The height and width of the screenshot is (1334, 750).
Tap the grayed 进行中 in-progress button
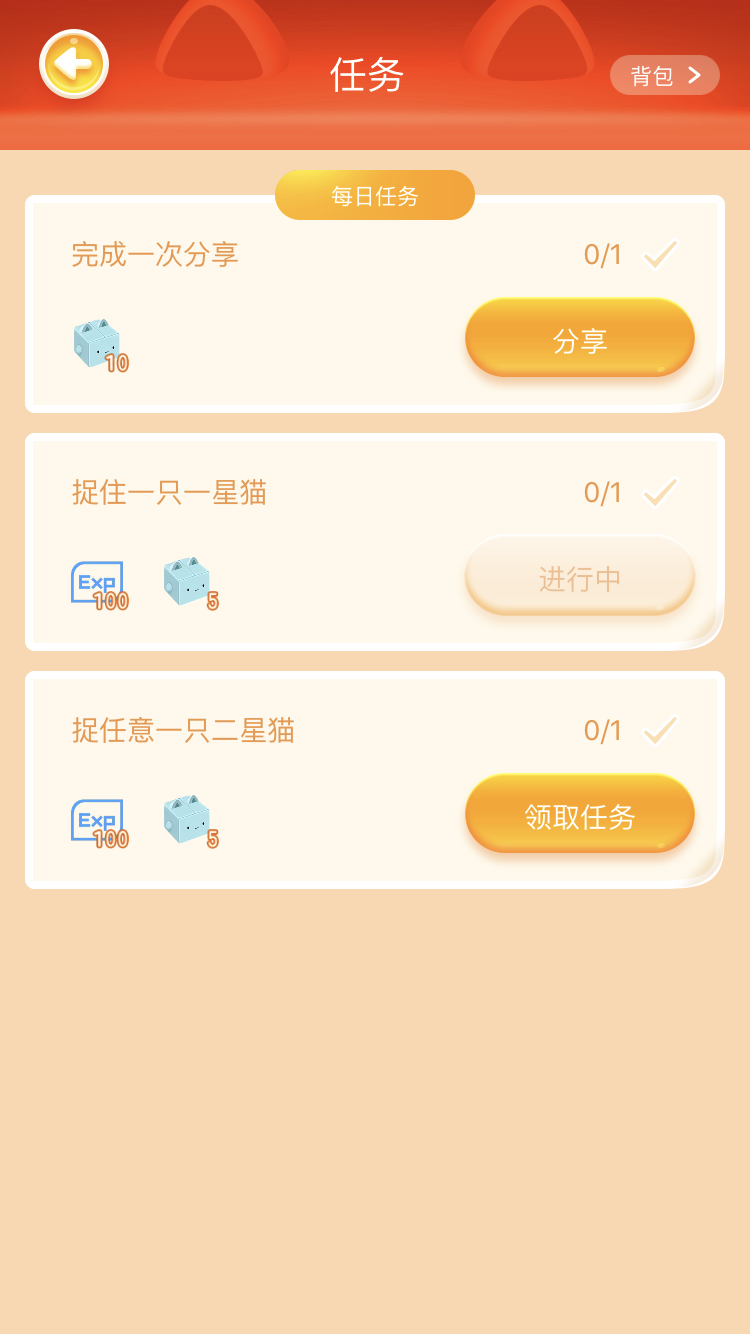[x=579, y=576]
